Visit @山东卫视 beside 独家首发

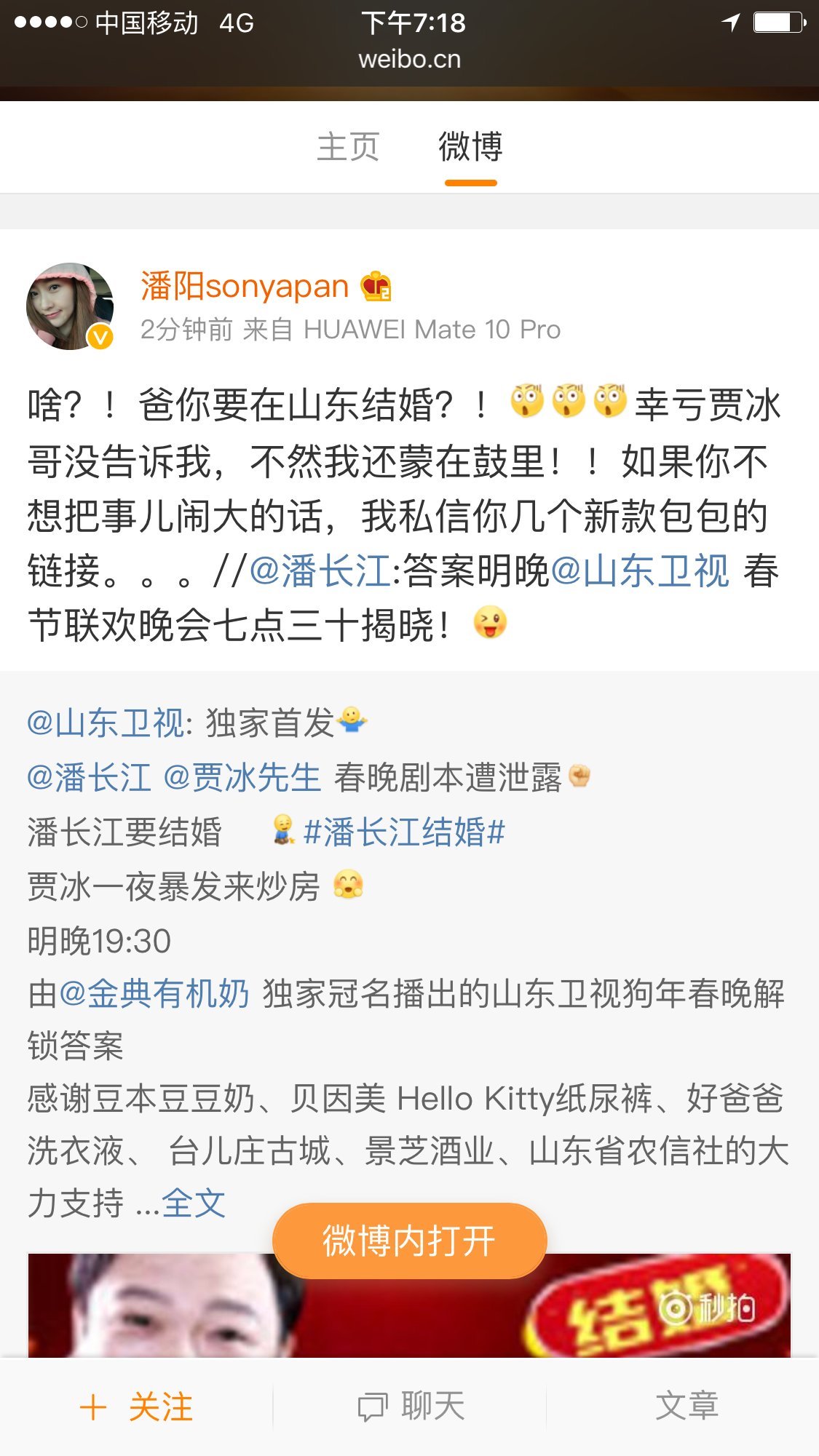109,723
